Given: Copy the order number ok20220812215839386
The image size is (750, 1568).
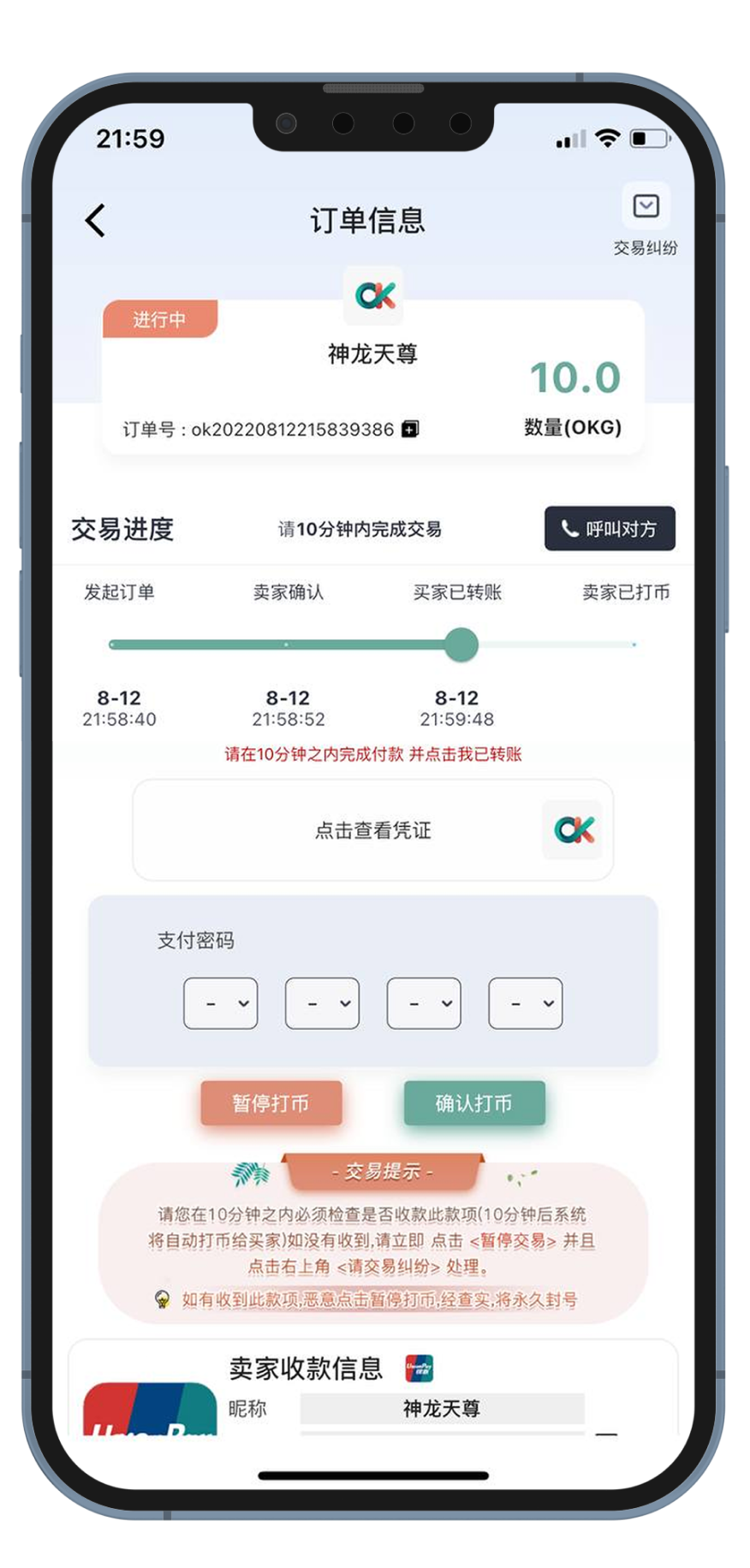Looking at the screenshot, I should [411, 429].
